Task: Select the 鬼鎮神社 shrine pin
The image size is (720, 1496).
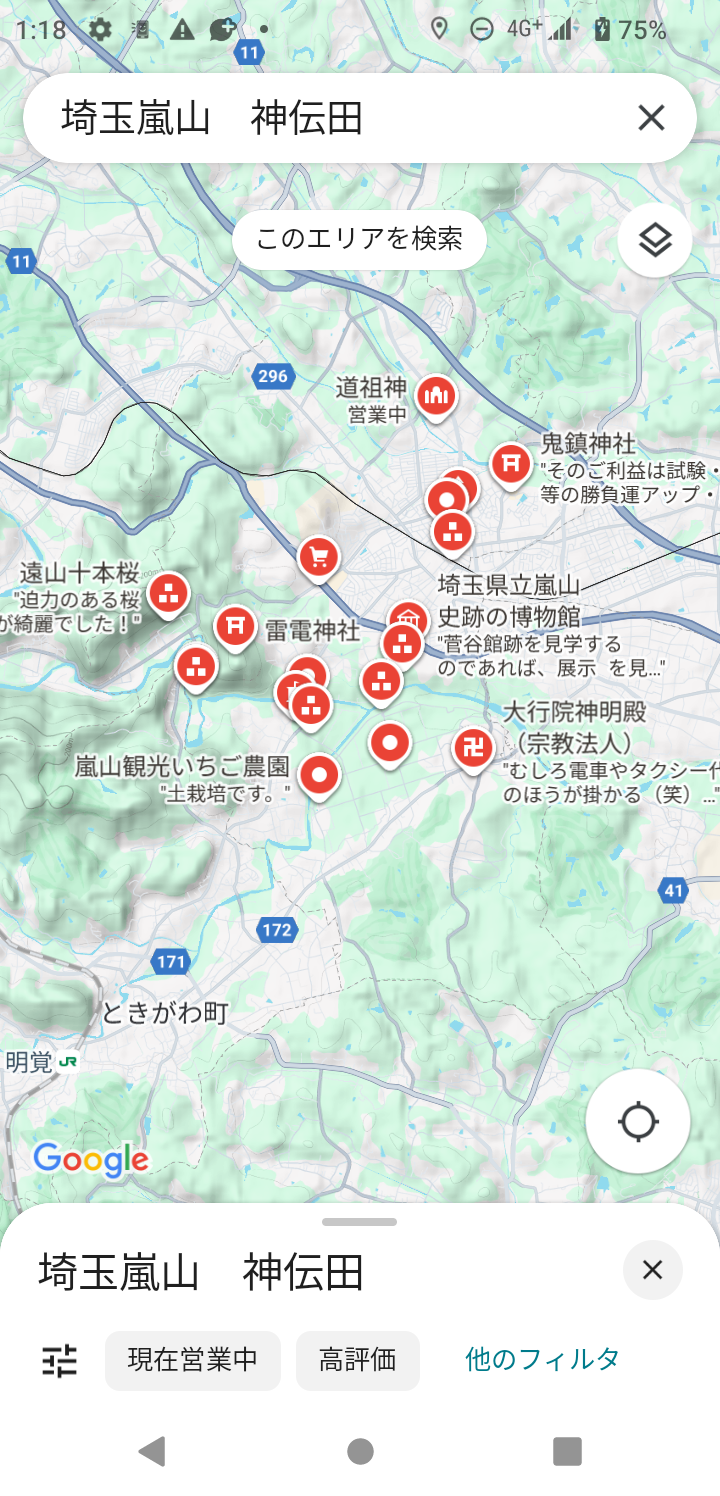Action: 511,462
